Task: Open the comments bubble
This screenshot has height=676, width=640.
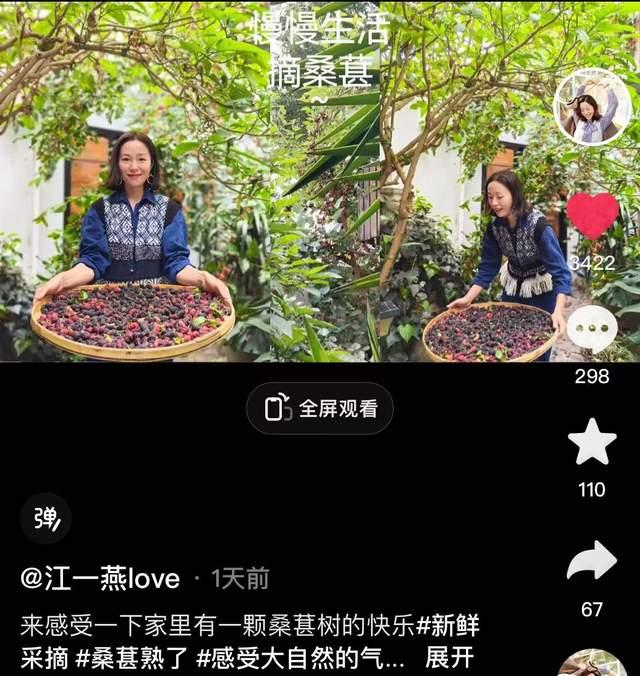Action: [592, 329]
